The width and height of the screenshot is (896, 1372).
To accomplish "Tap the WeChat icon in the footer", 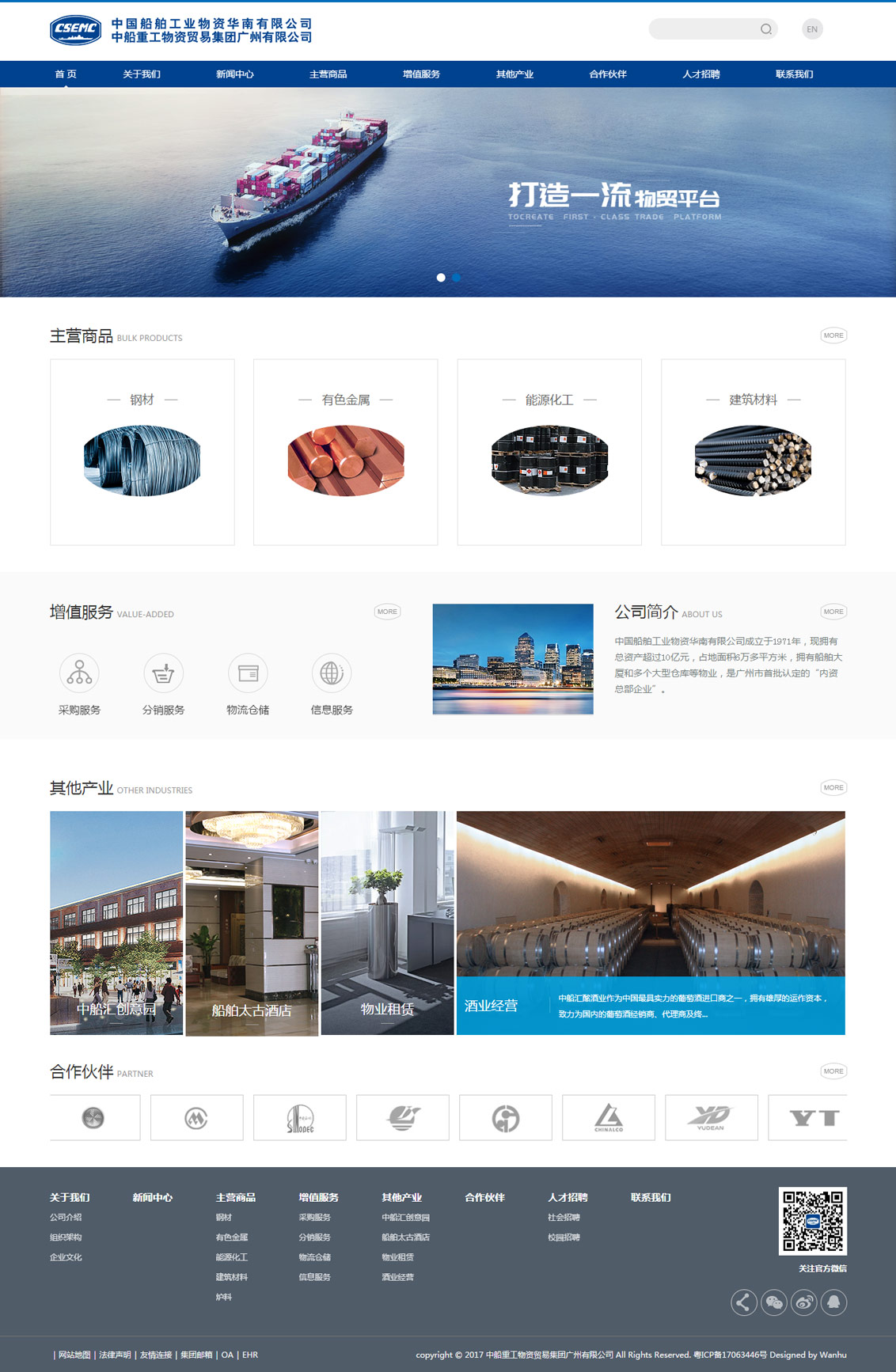I will (x=774, y=1302).
